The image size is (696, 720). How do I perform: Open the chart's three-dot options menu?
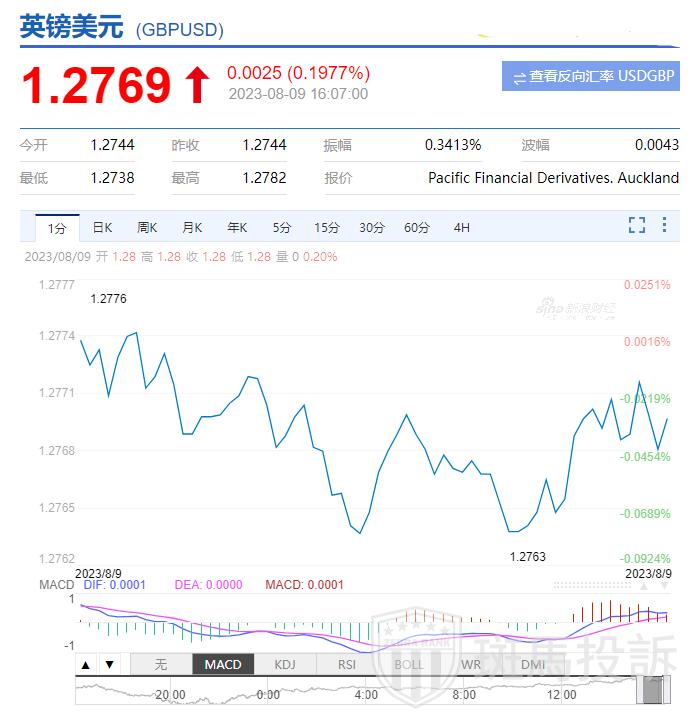point(665,225)
